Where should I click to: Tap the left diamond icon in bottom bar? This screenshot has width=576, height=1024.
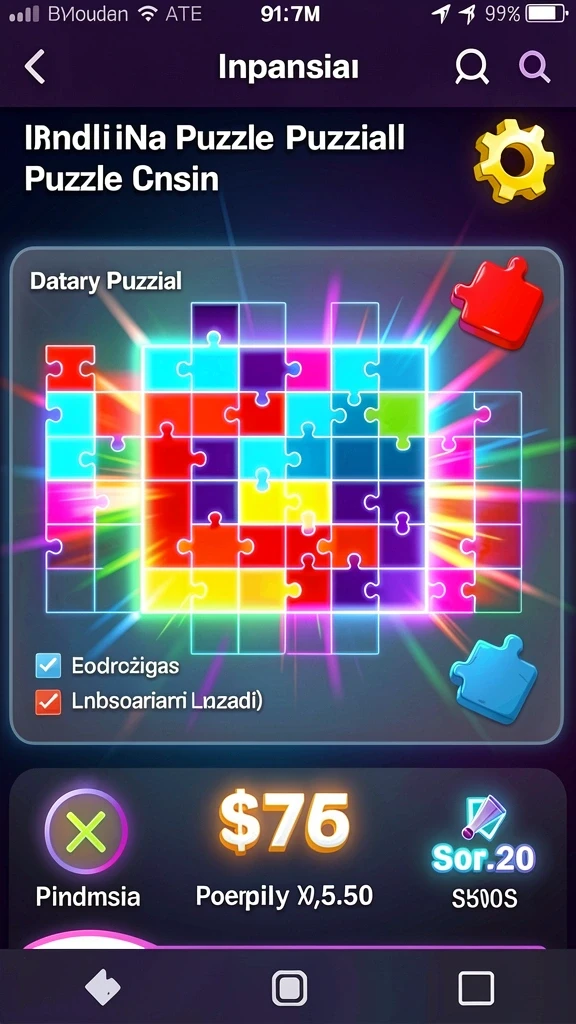[x=103, y=986]
